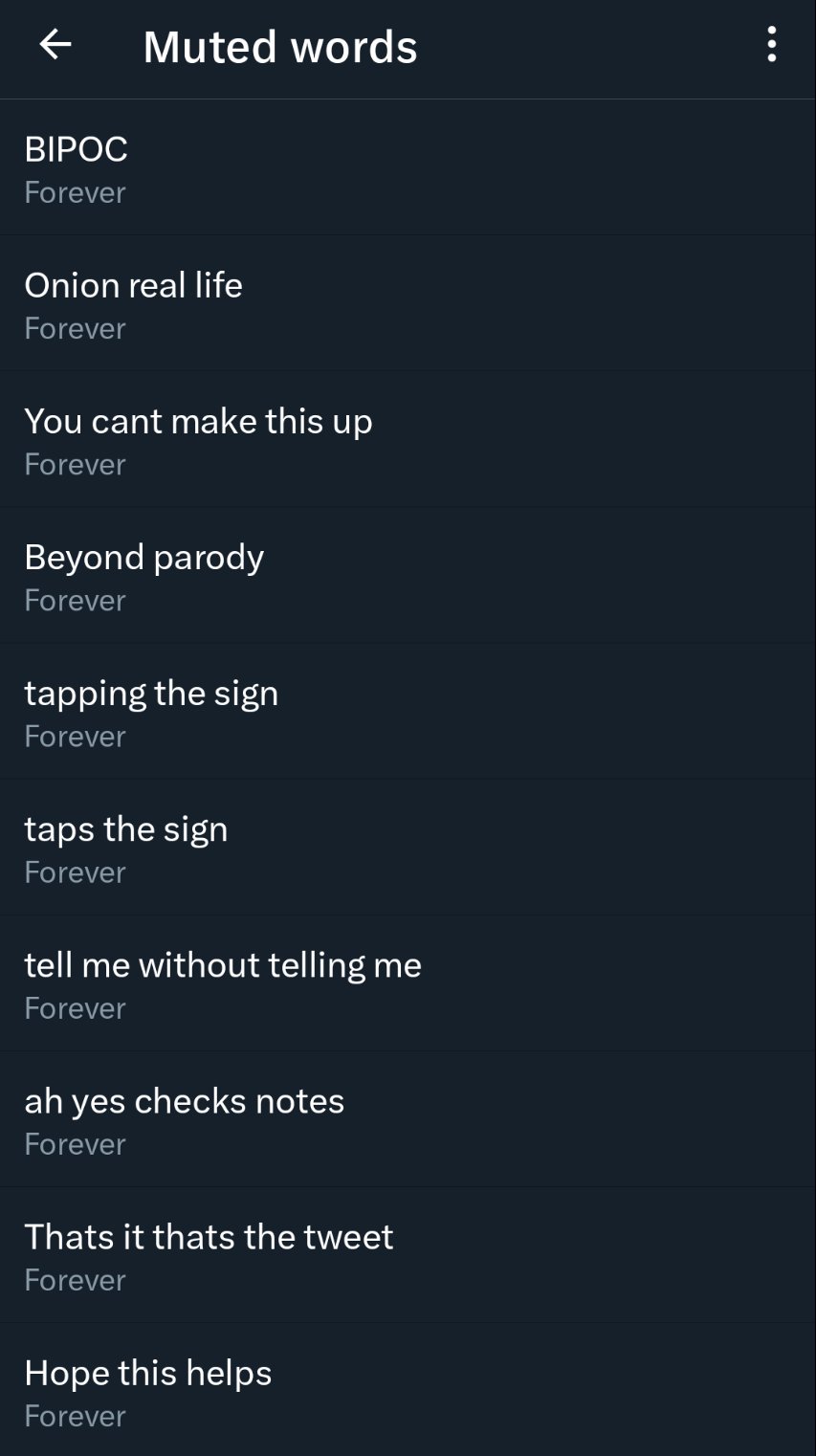Screen dimensions: 816x1456
Task: Open tell me without telling me entry
Action: [408, 982]
